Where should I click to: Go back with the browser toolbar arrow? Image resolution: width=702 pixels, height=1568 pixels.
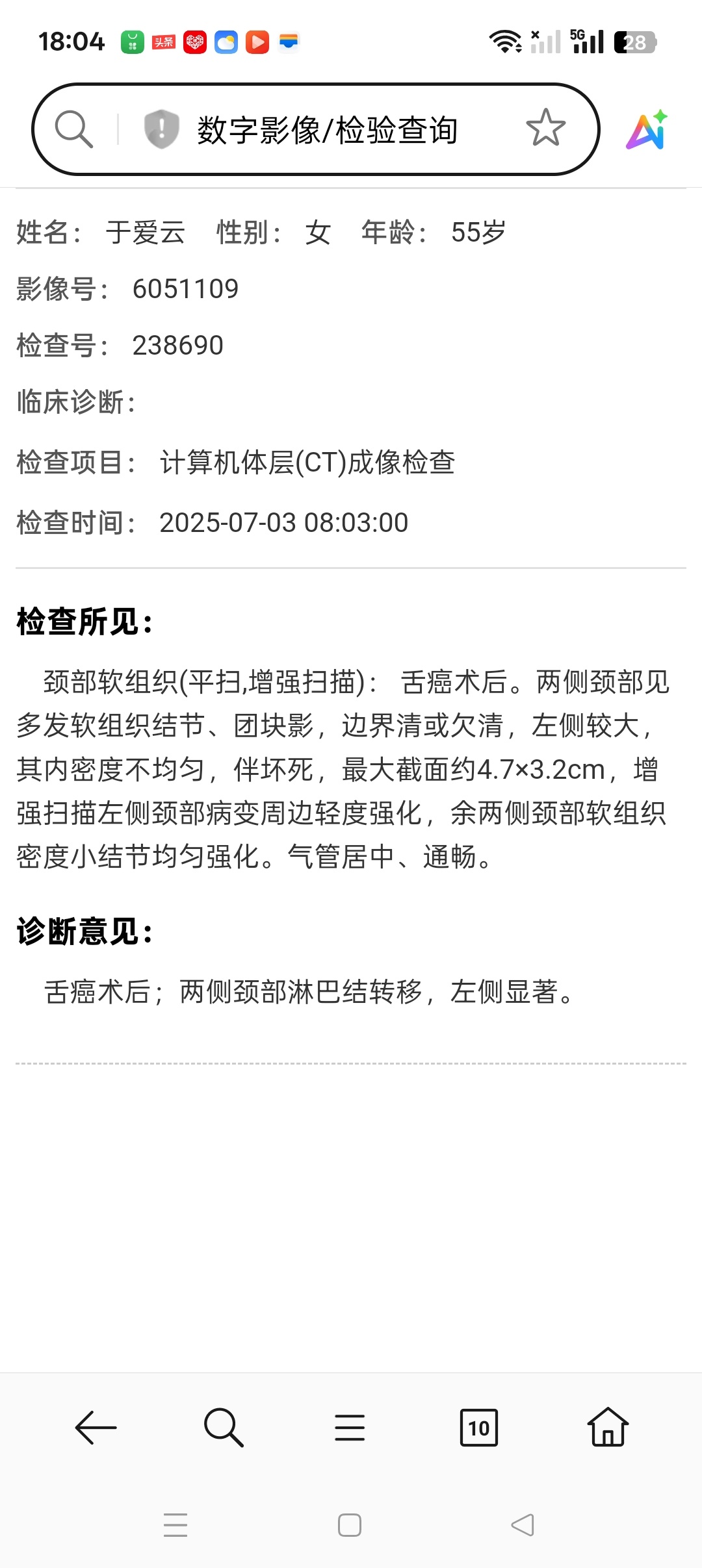(96, 1427)
